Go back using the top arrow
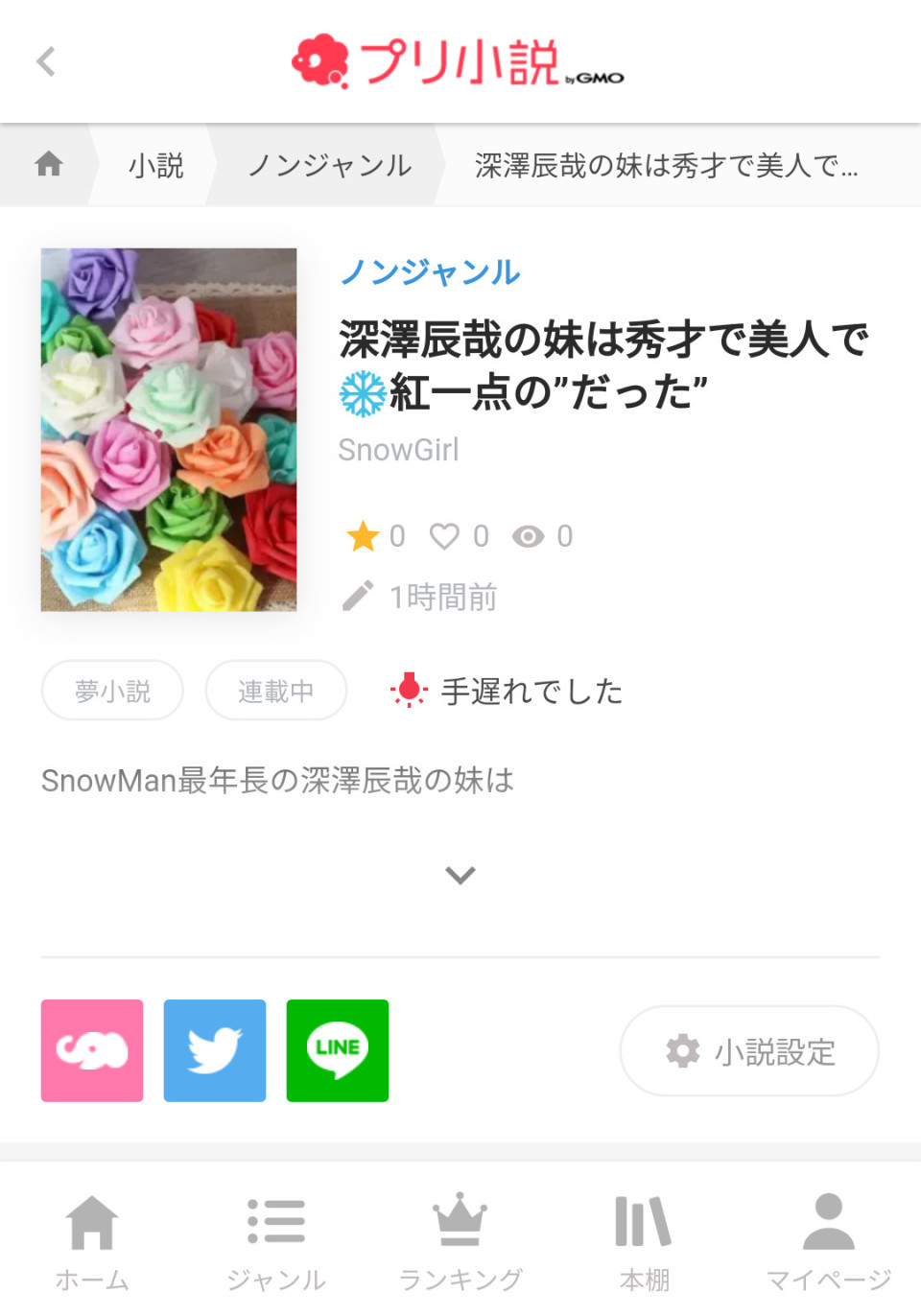This screenshot has height=1316, width=921. click(45, 62)
